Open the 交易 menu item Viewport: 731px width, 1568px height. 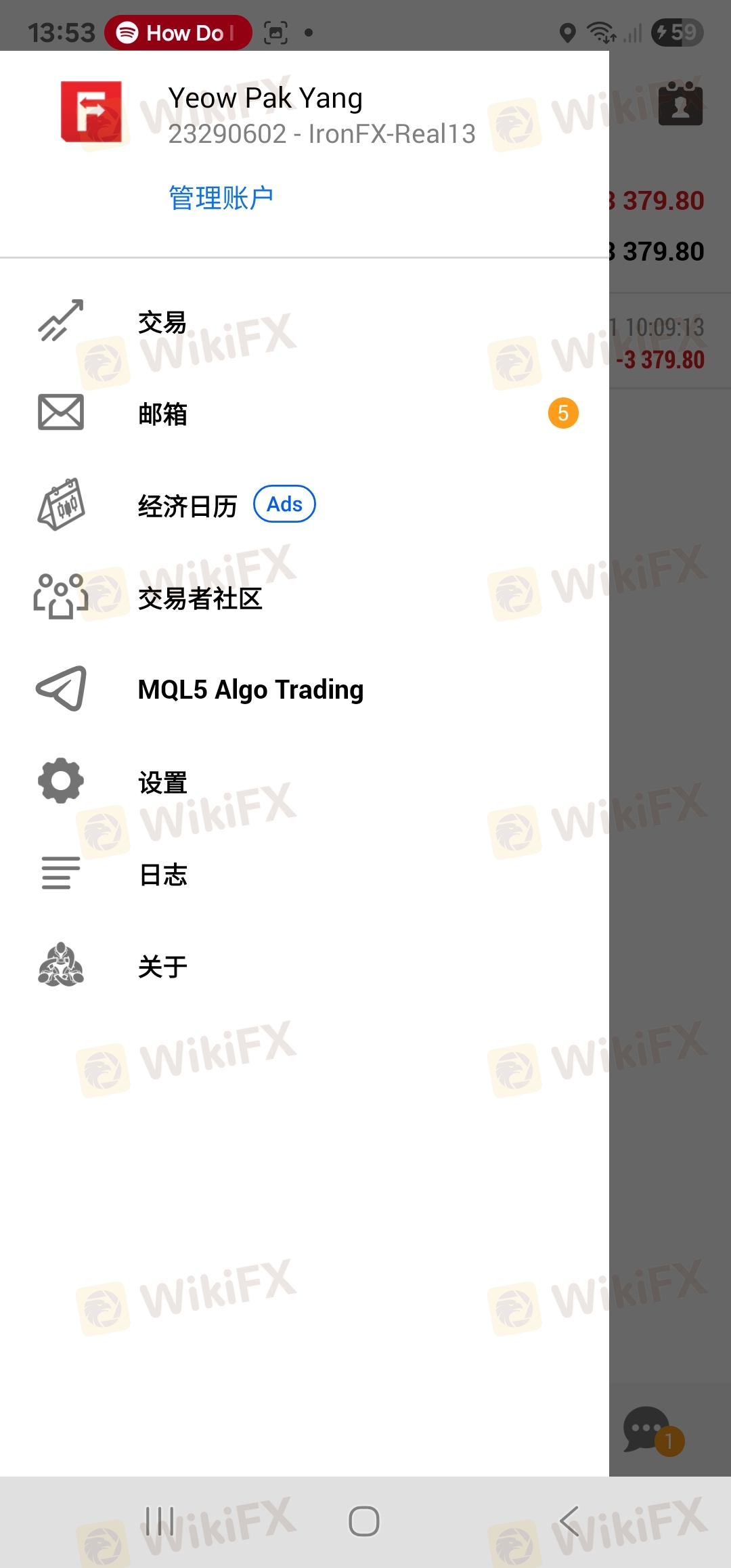pyautogui.click(x=305, y=322)
